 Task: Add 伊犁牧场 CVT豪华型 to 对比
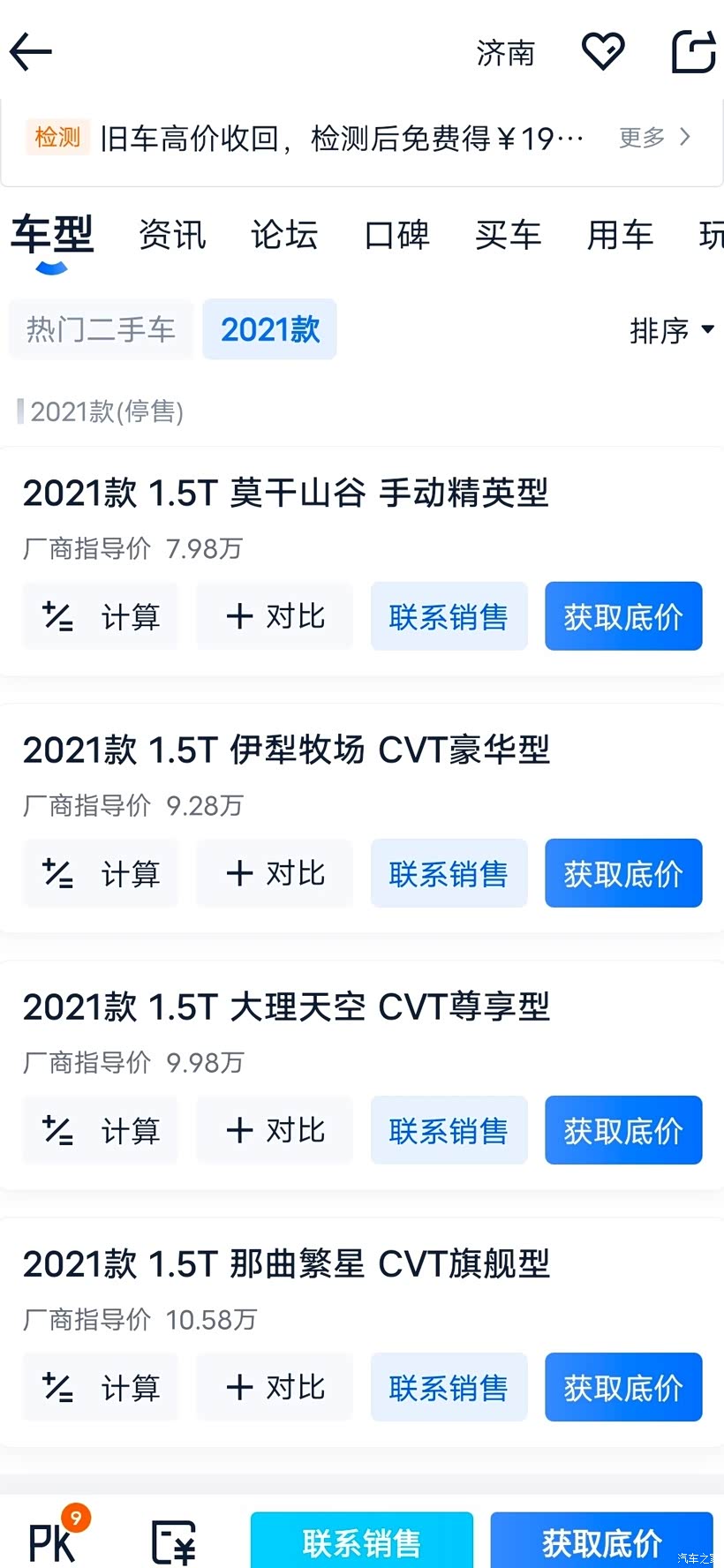coord(275,873)
